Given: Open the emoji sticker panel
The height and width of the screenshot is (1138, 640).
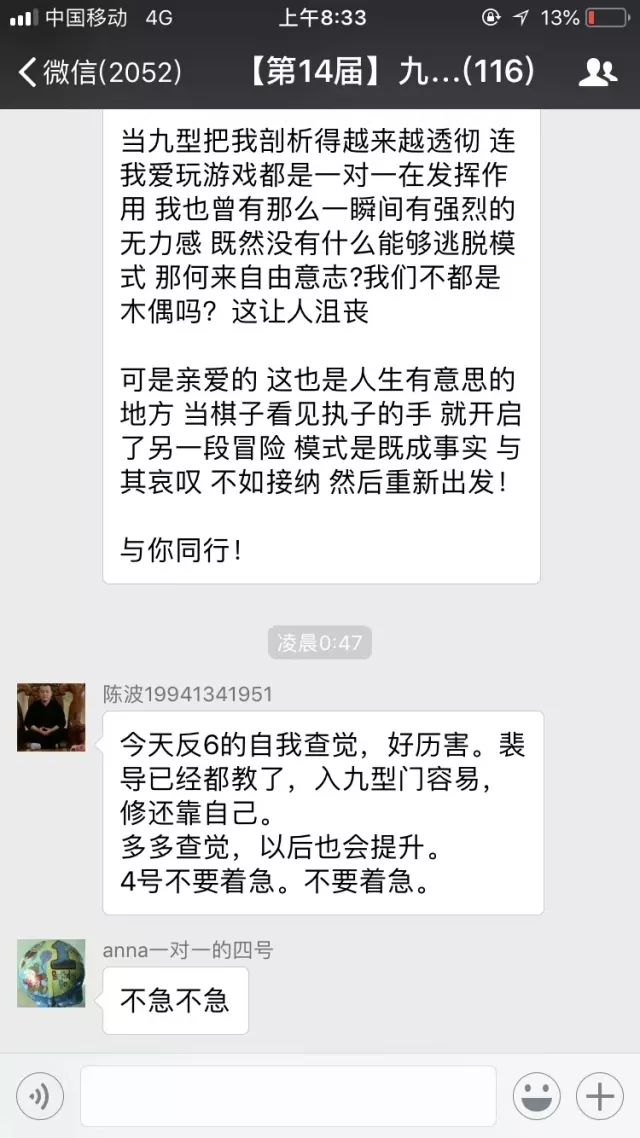Looking at the screenshot, I should point(536,1097).
